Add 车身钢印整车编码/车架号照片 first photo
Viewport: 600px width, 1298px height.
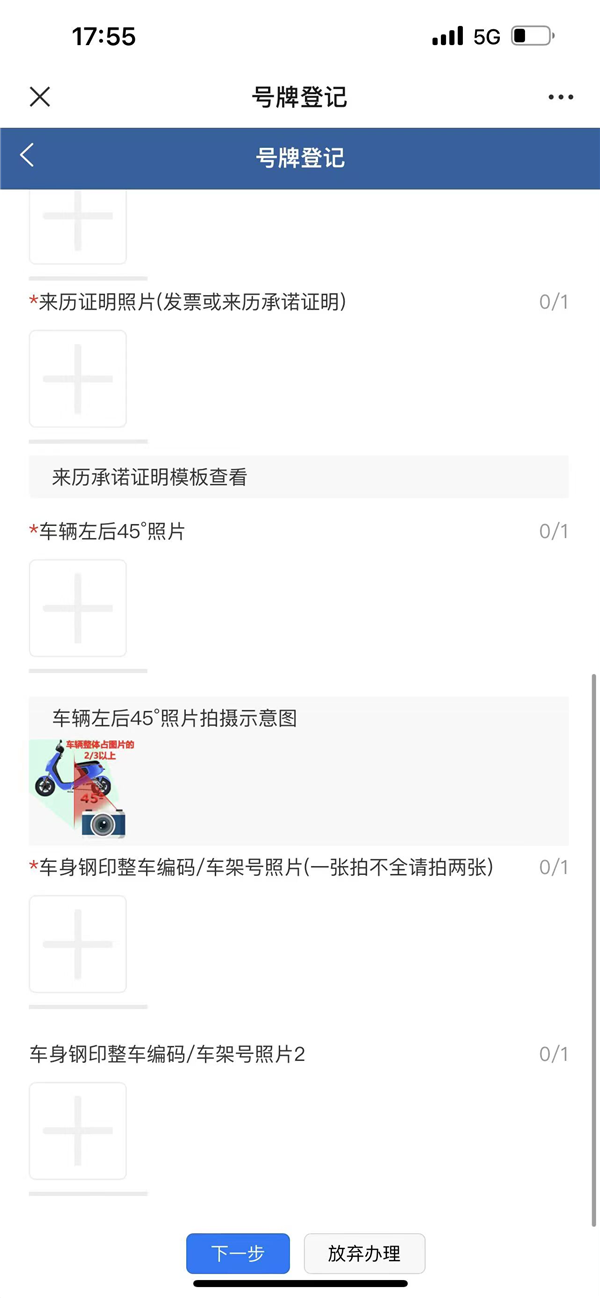point(78,944)
